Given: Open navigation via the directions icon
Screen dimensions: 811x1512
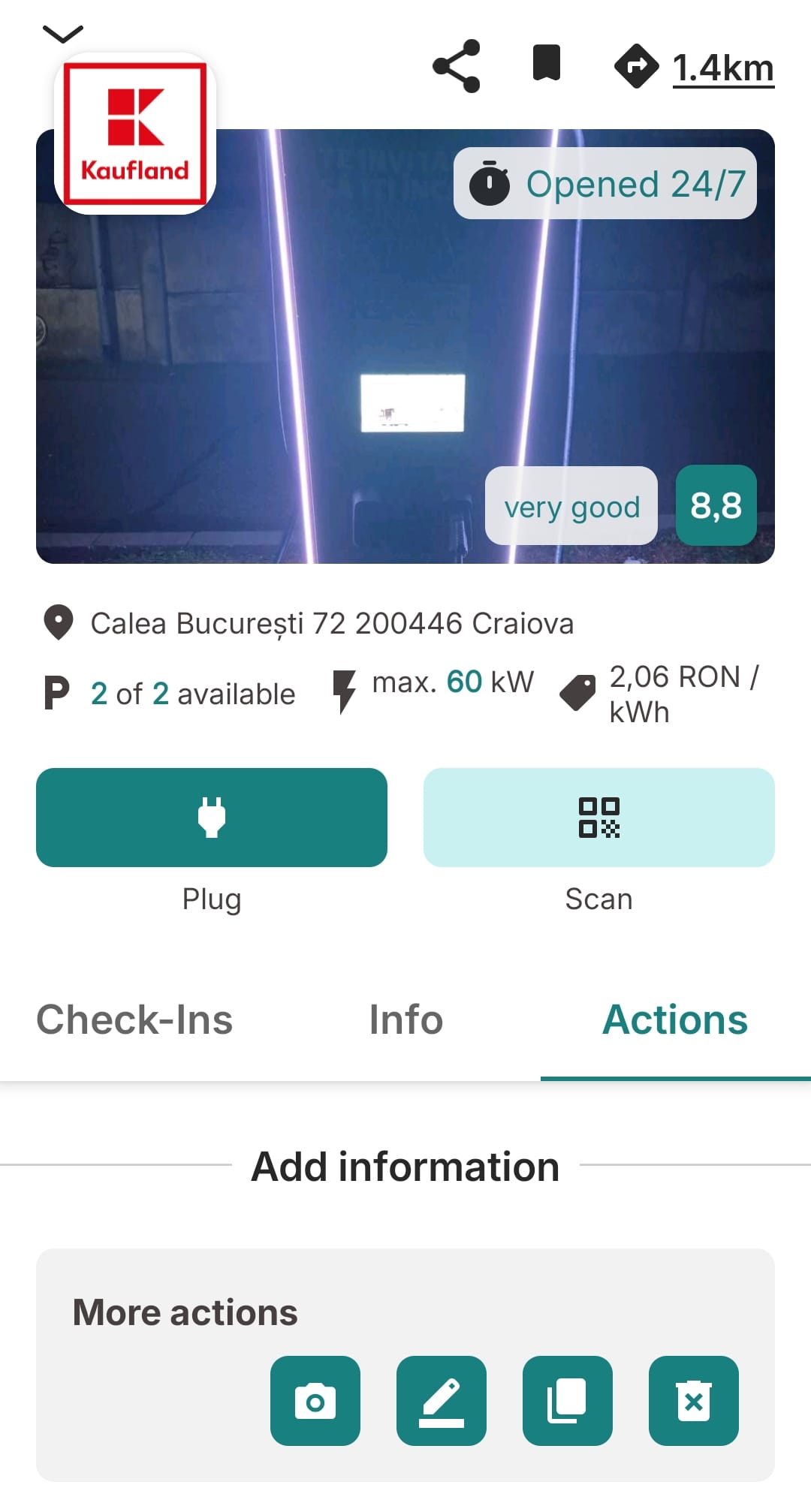Looking at the screenshot, I should (636, 65).
